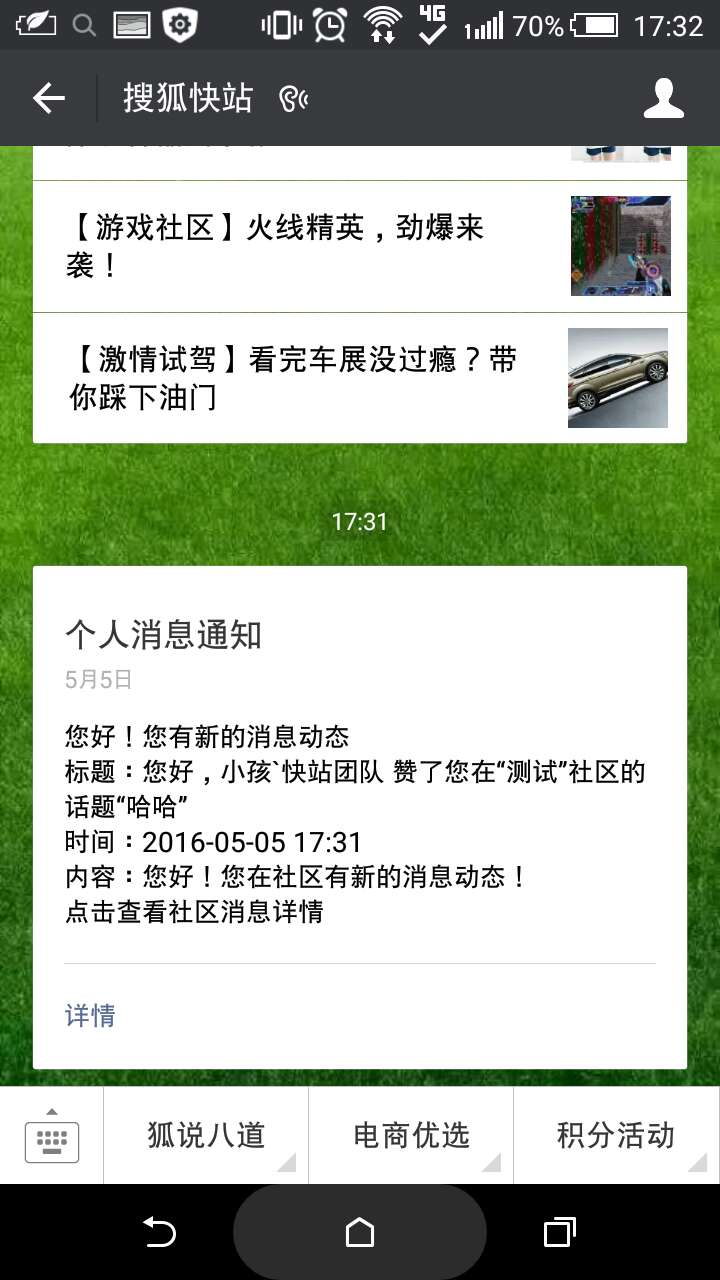Screen dimensions: 720x1280
Task: Open the 个人消息通知 message card
Action: tap(360, 780)
